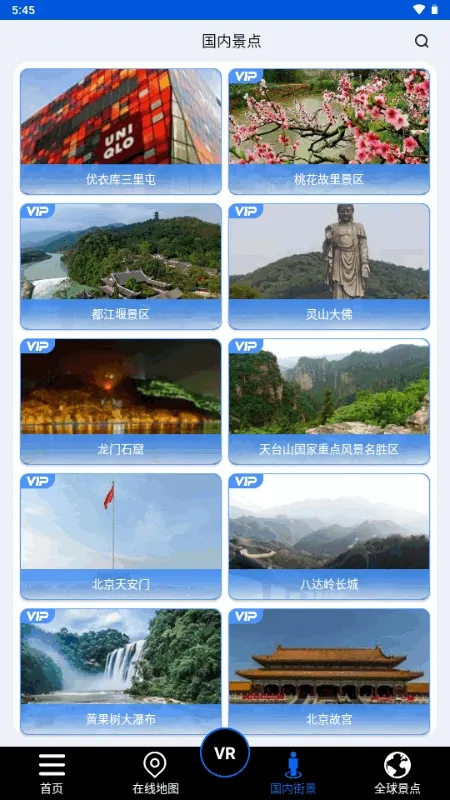Open the 优衣库三里屯 card

(x=121, y=132)
